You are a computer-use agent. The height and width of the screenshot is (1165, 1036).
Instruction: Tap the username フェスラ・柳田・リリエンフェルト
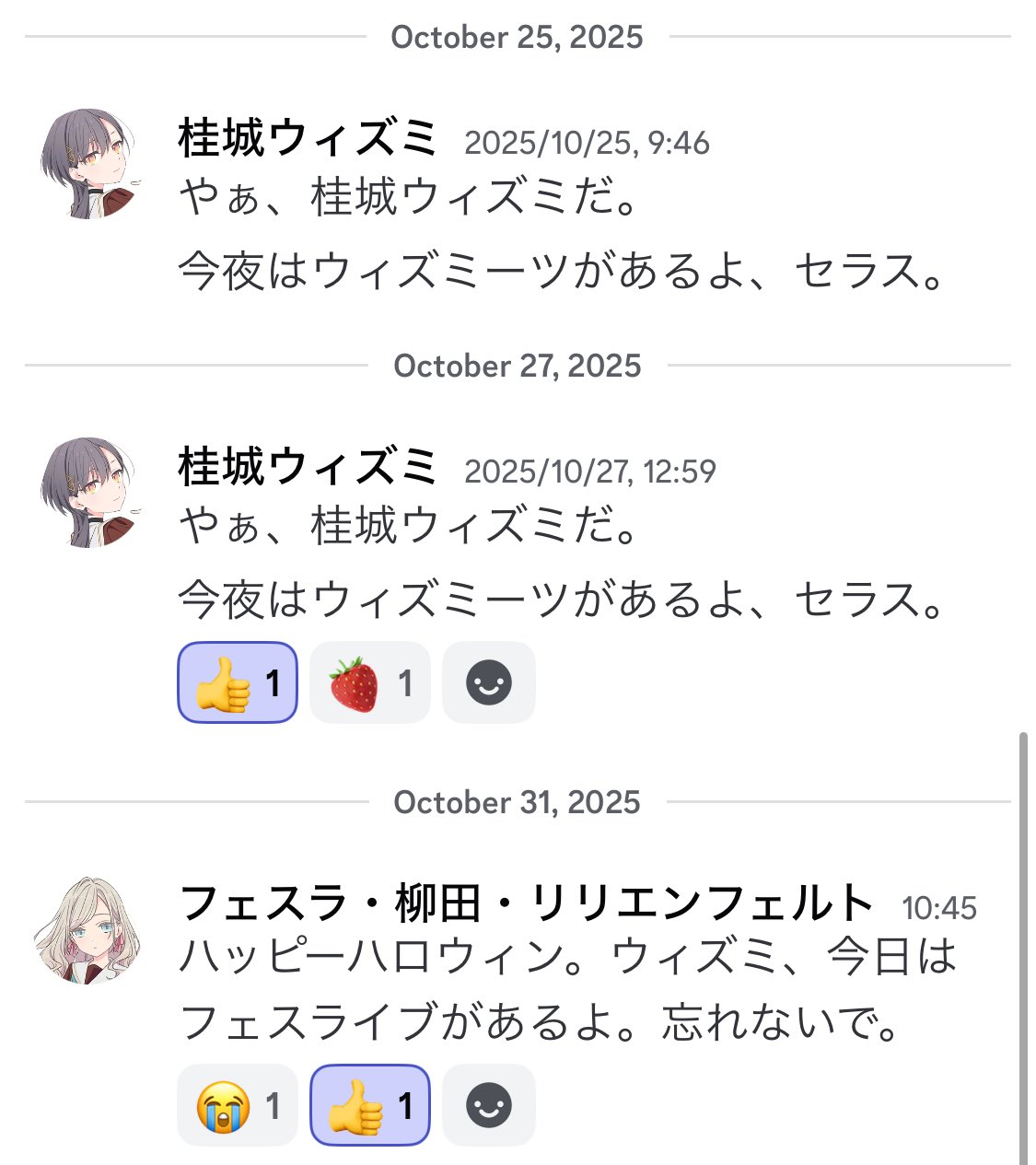tap(526, 903)
